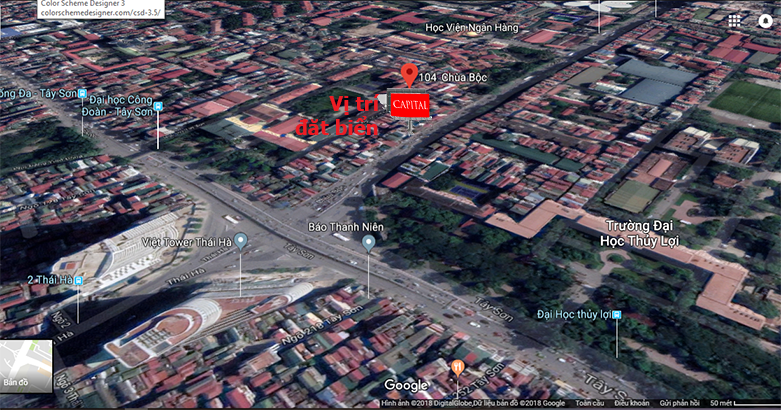The width and height of the screenshot is (781, 410).
Task: Open the Google apps grid
Action: 735,20
